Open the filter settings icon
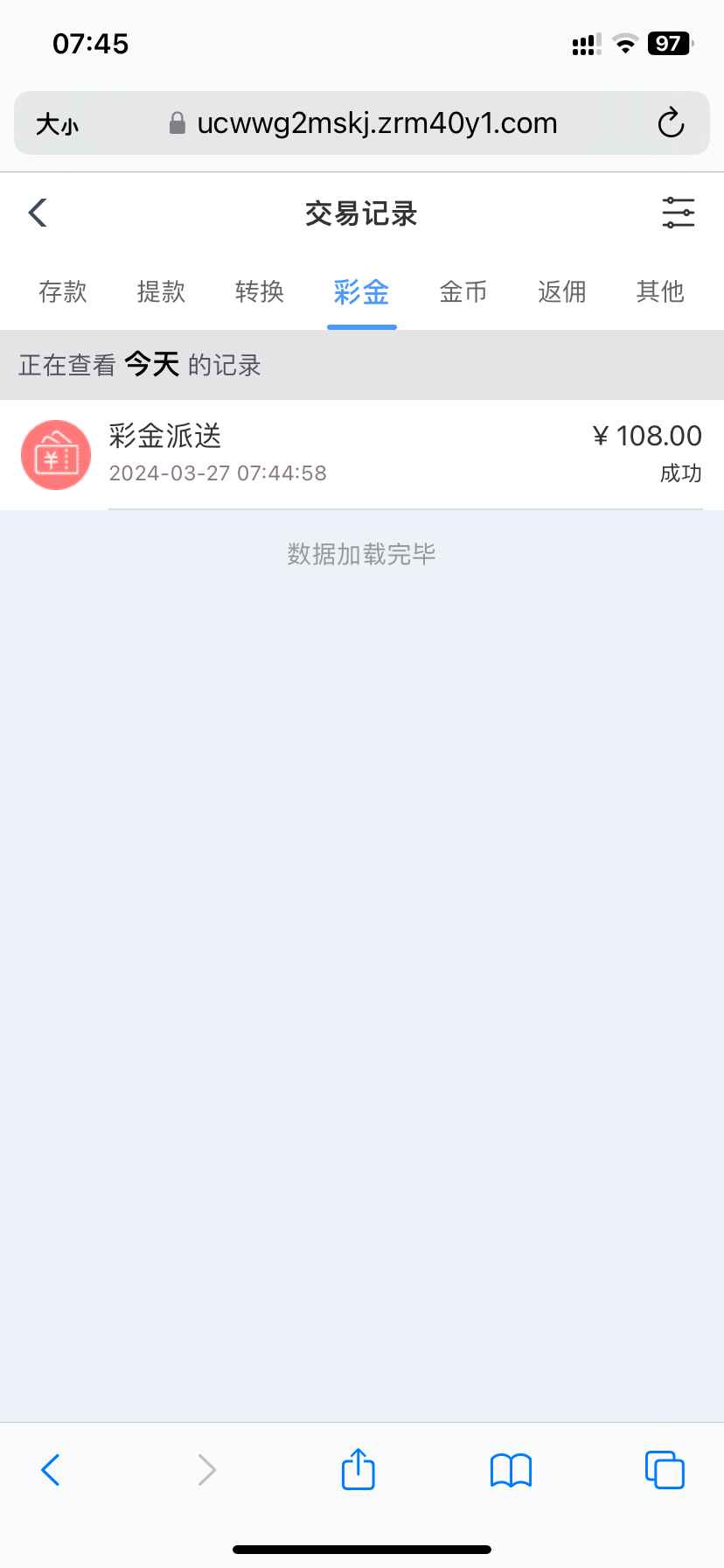 click(x=678, y=213)
